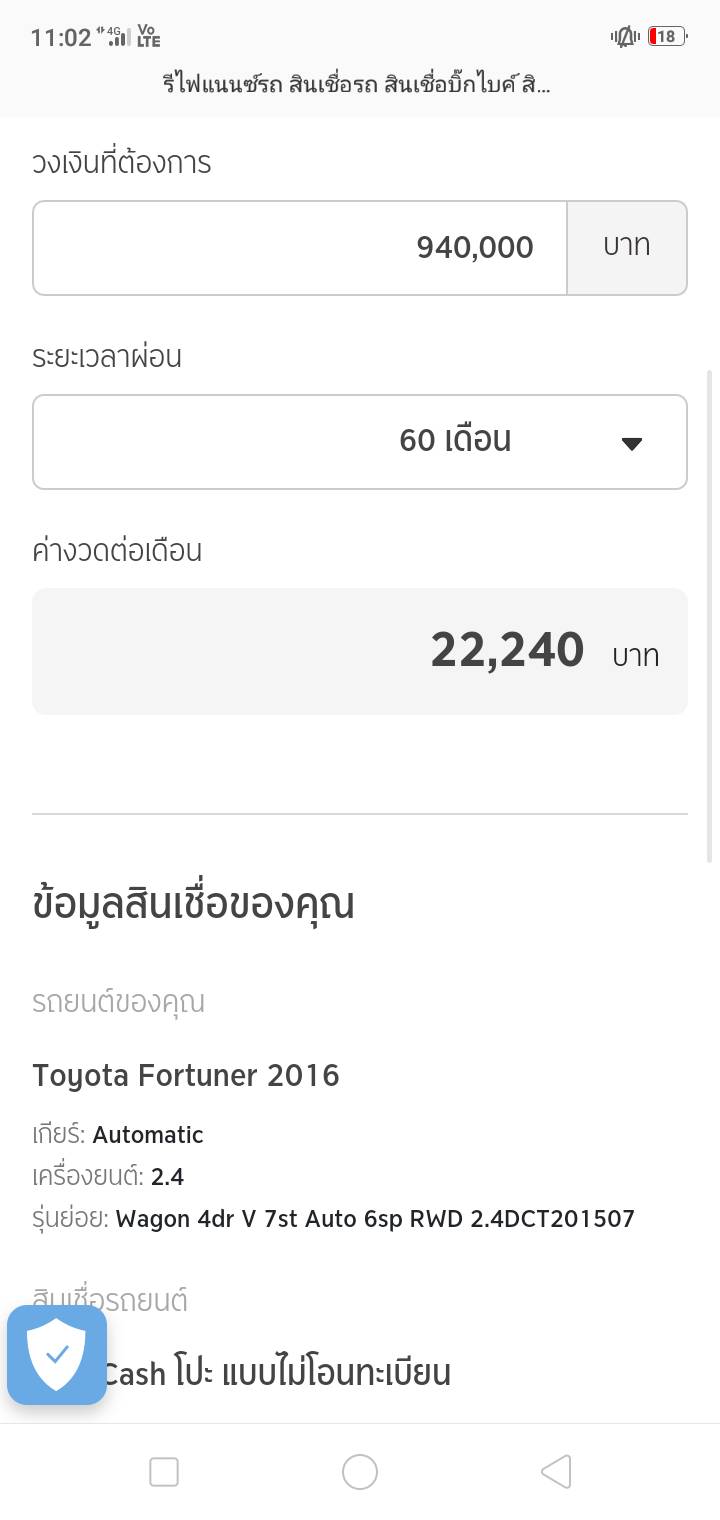Go to the home screen
720x1520 pixels.
360,1472
